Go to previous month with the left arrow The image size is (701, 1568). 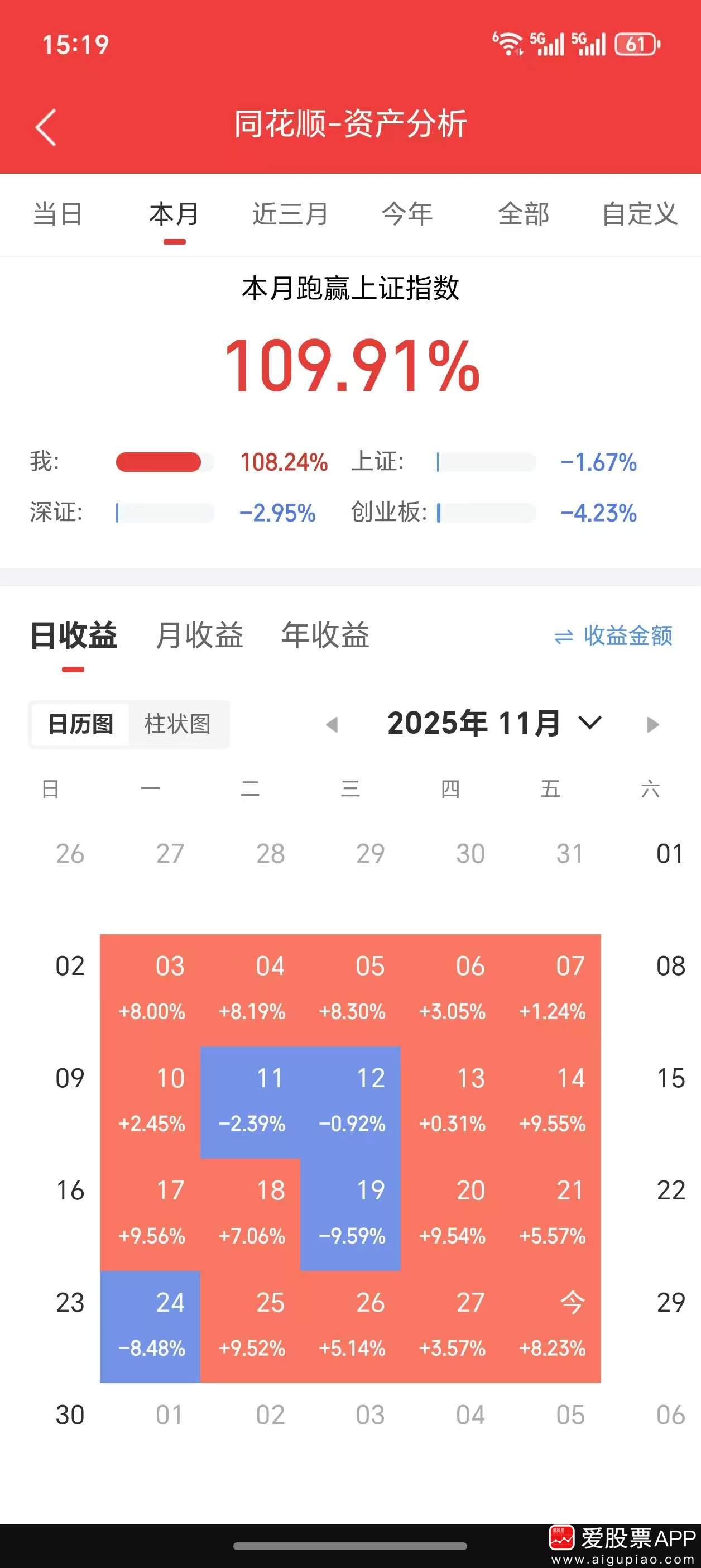[x=333, y=724]
